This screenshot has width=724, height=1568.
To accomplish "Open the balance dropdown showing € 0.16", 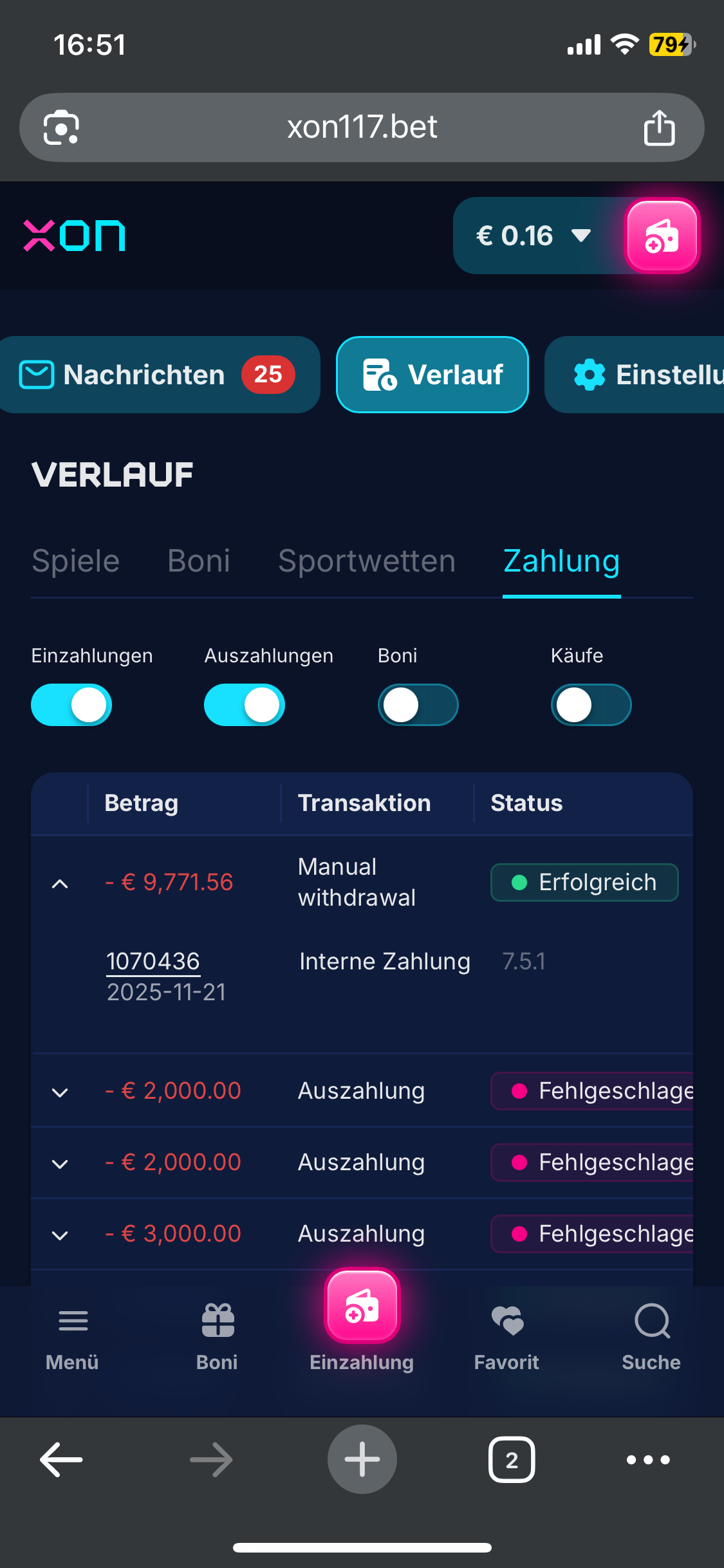I will [x=534, y=236].
